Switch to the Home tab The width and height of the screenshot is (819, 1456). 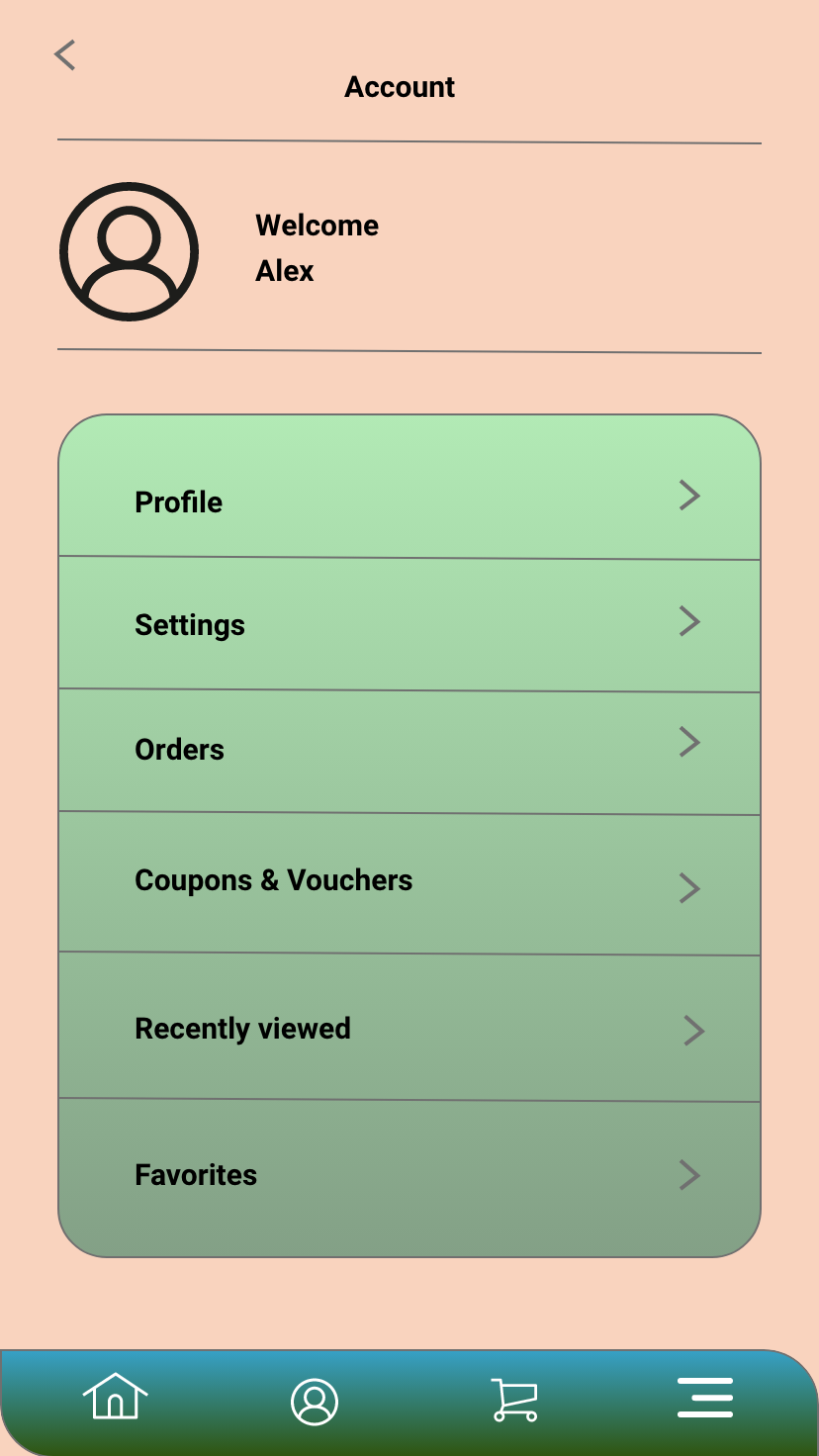tap(116, 1400)
